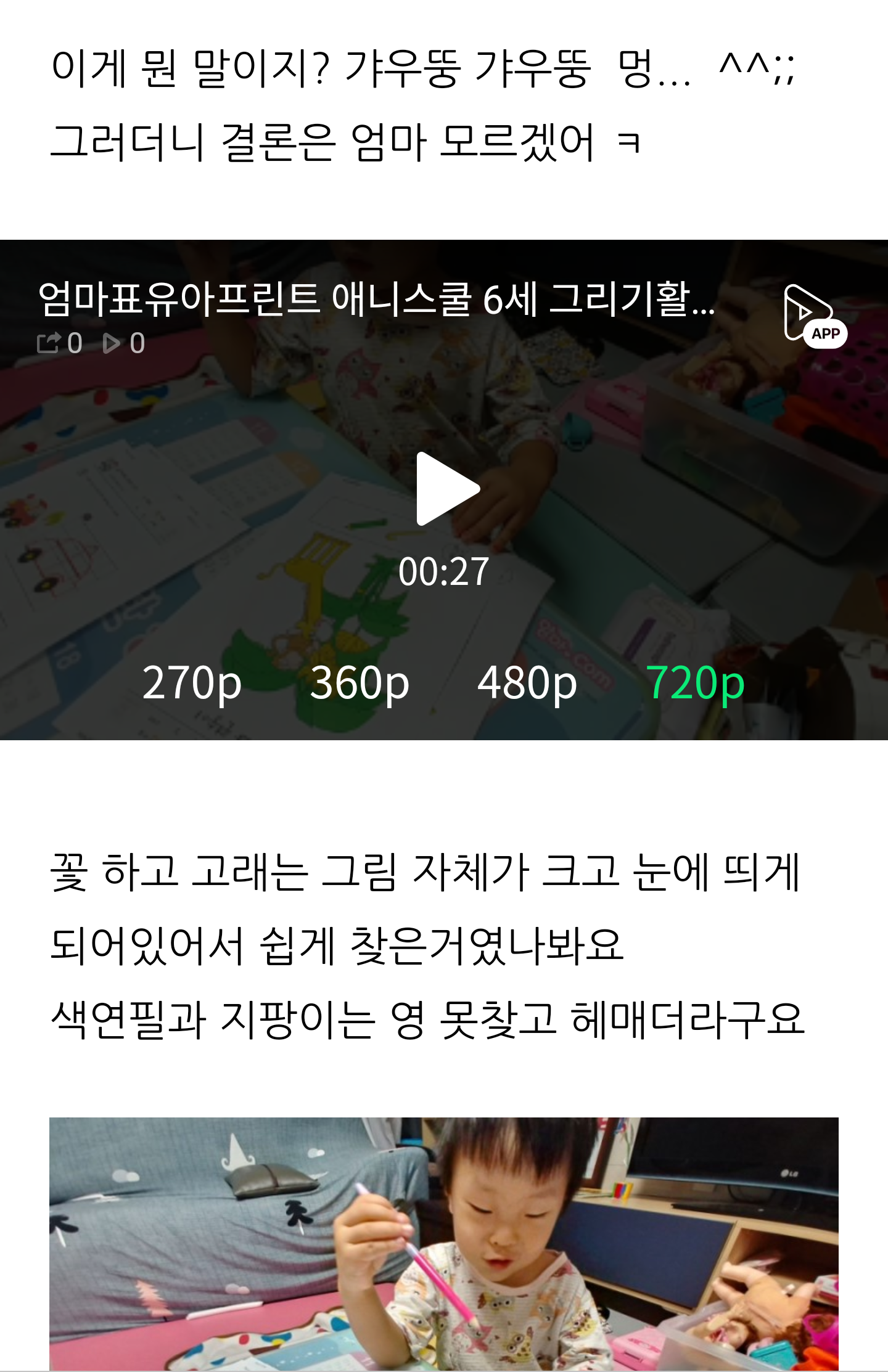Select 270p video quality
This screenshot has height=1372, width=888.
click(x=192, y=682)
